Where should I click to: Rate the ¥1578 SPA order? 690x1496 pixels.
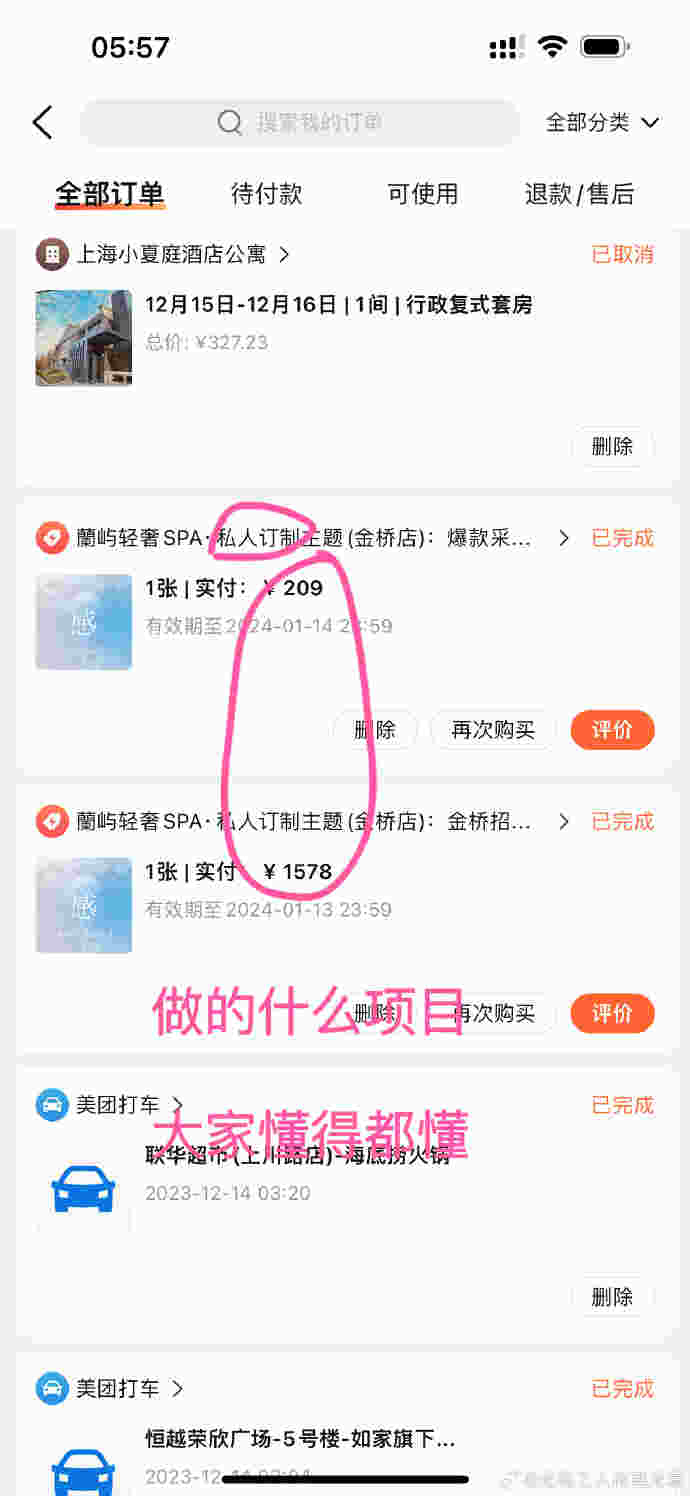pos(612,1013)
